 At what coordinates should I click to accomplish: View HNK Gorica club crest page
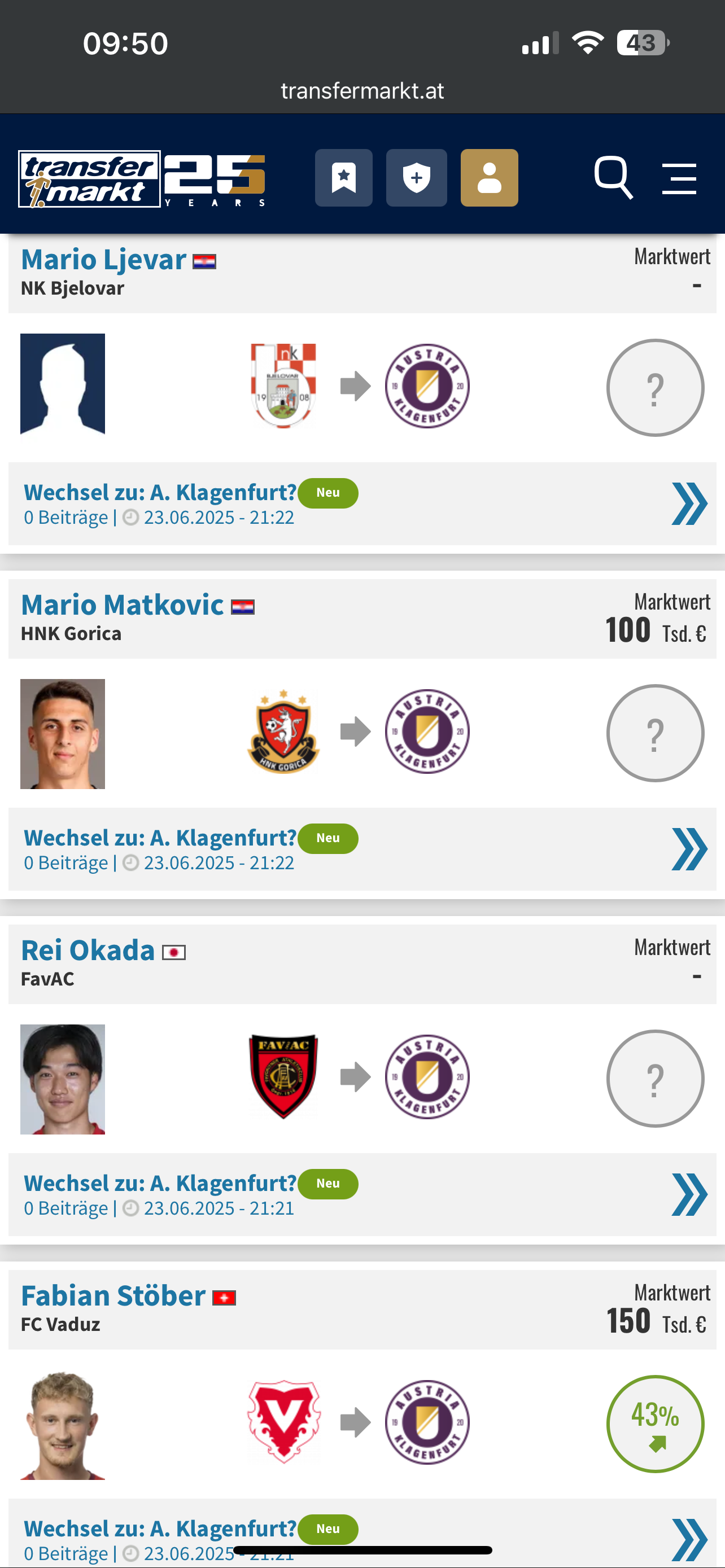(283, 731)
